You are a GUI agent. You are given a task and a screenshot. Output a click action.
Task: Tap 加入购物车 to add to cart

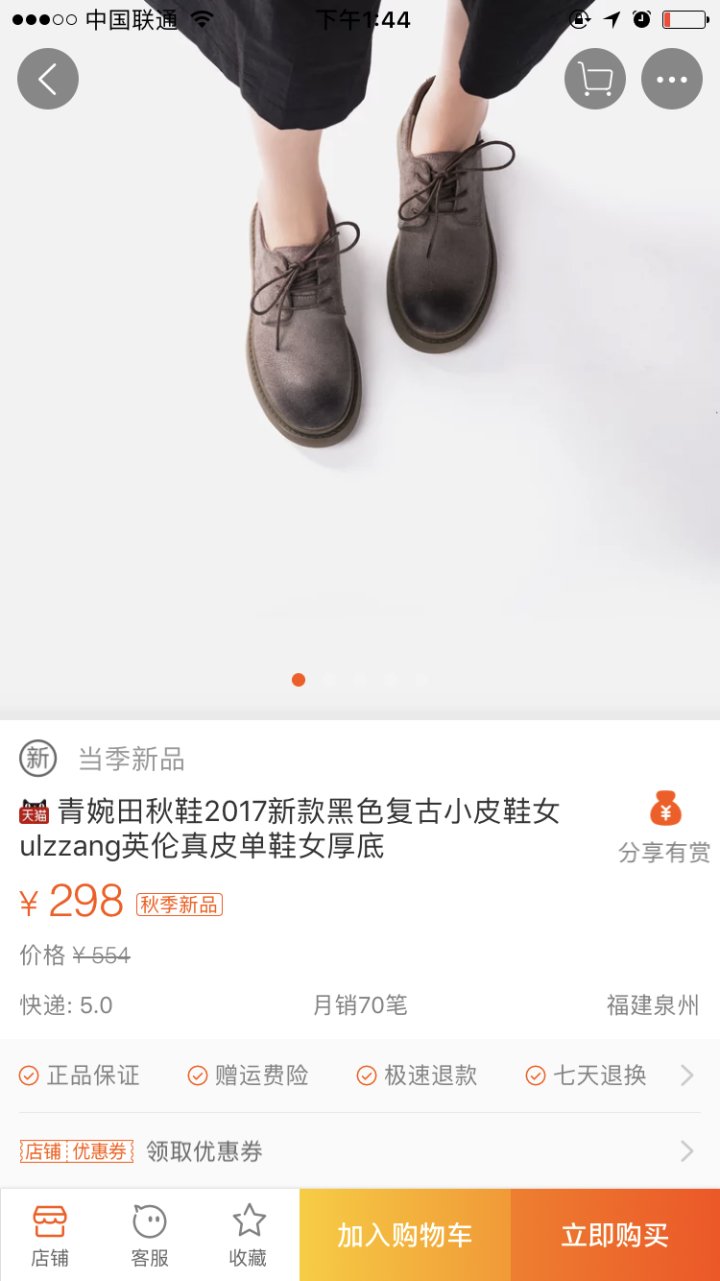point(405,1235)
